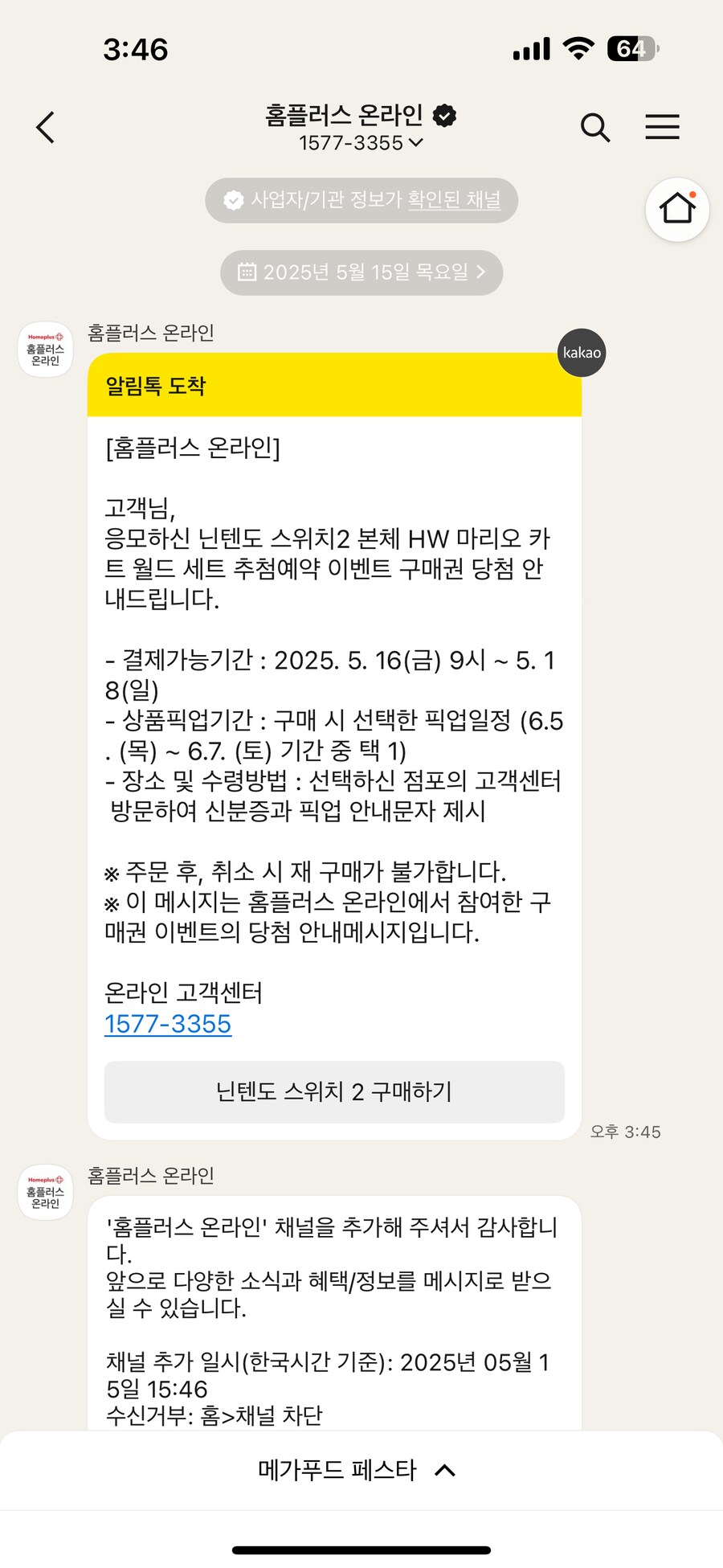Collapse the 메가푸드 페스타 banner chevron
The height and width of the screenshot is (1568, 723).
445,1470
